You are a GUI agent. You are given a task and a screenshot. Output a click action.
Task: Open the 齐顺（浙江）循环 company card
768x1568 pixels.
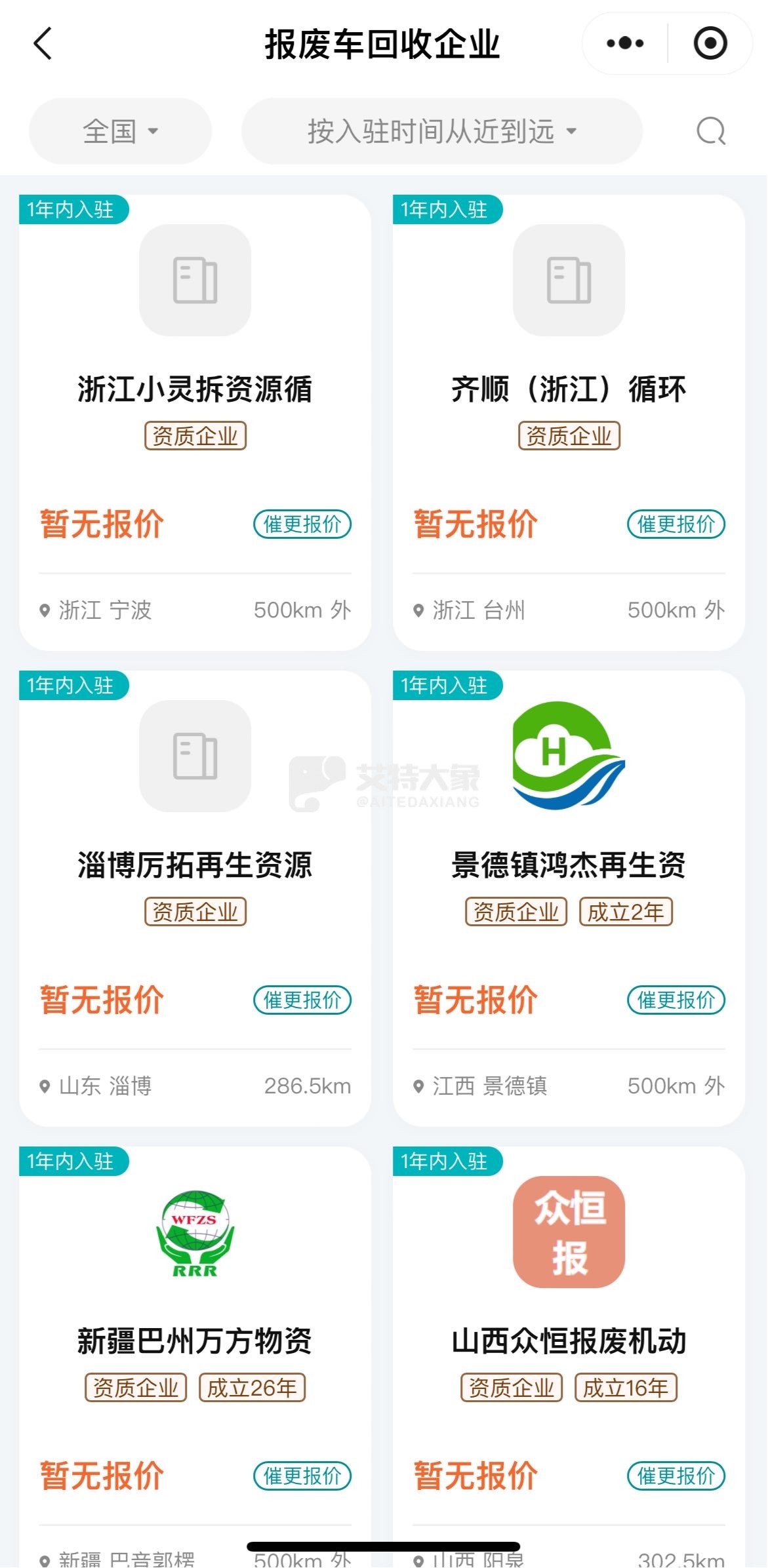click(x=569, y=389)
